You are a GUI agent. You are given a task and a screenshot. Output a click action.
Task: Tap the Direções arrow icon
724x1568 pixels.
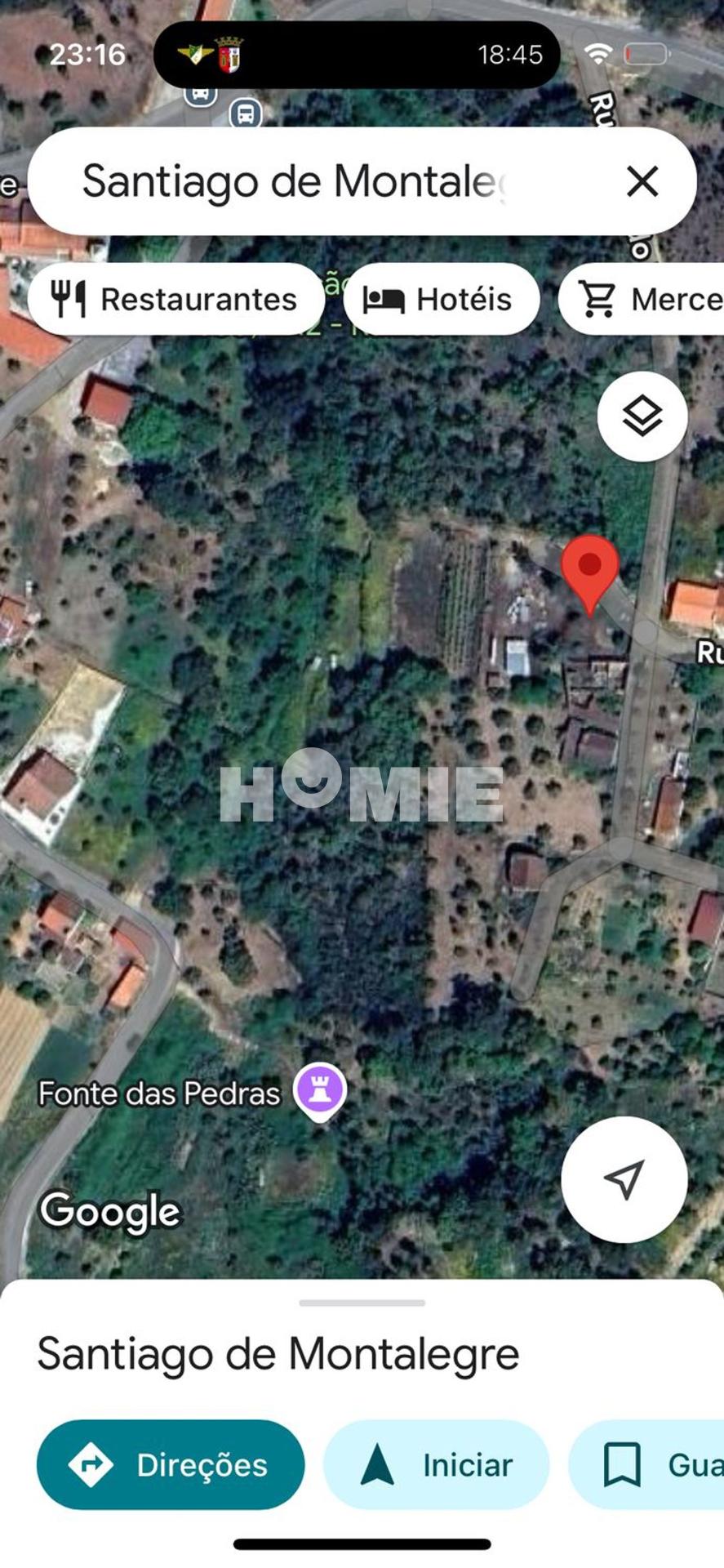92,1464
